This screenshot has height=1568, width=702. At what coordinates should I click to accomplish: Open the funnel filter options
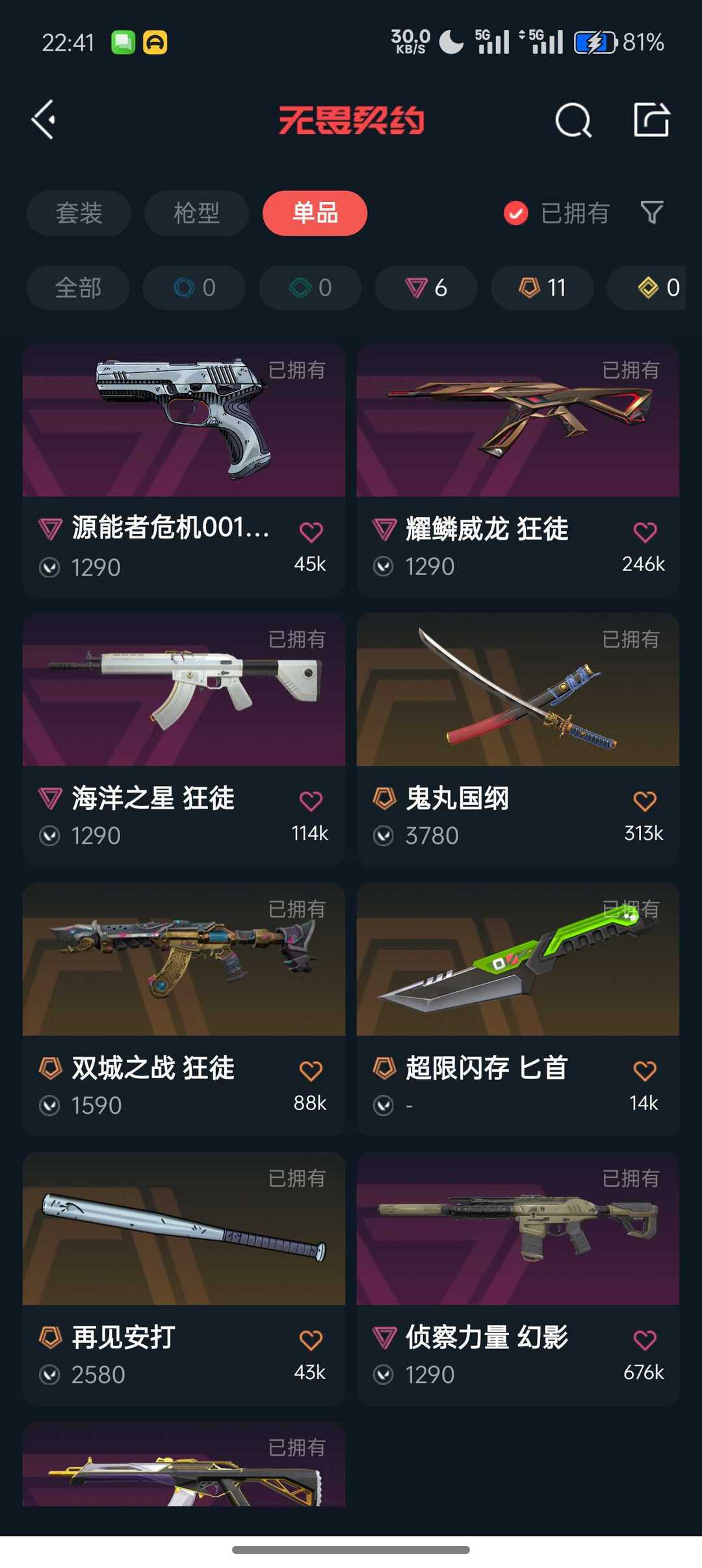[652, 212]
